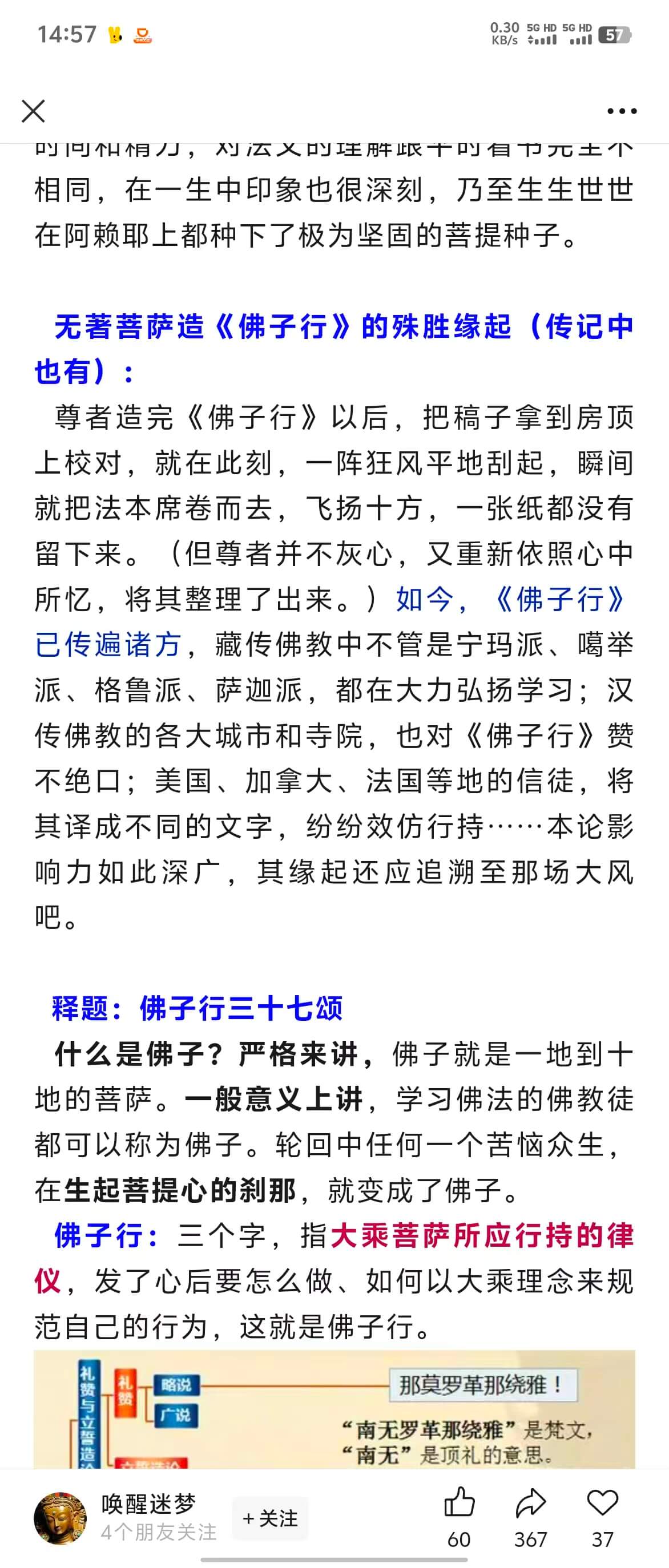The height and width of the screenshot is (1568, 669).
Task: Like the article with the thumbs-up icon
Action: coord(459,1504)
